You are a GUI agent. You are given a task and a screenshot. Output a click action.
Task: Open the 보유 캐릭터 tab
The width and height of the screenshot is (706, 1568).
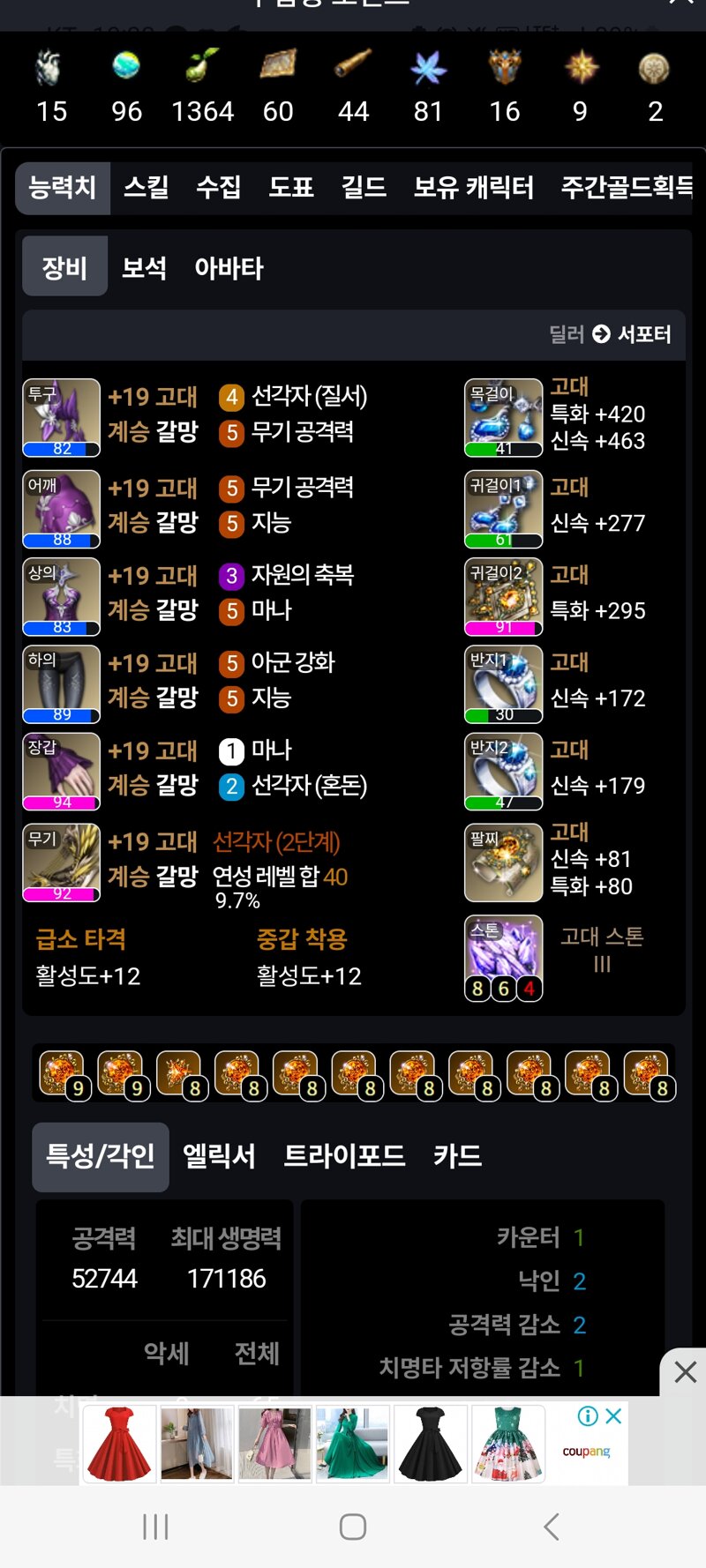[474, 187]
